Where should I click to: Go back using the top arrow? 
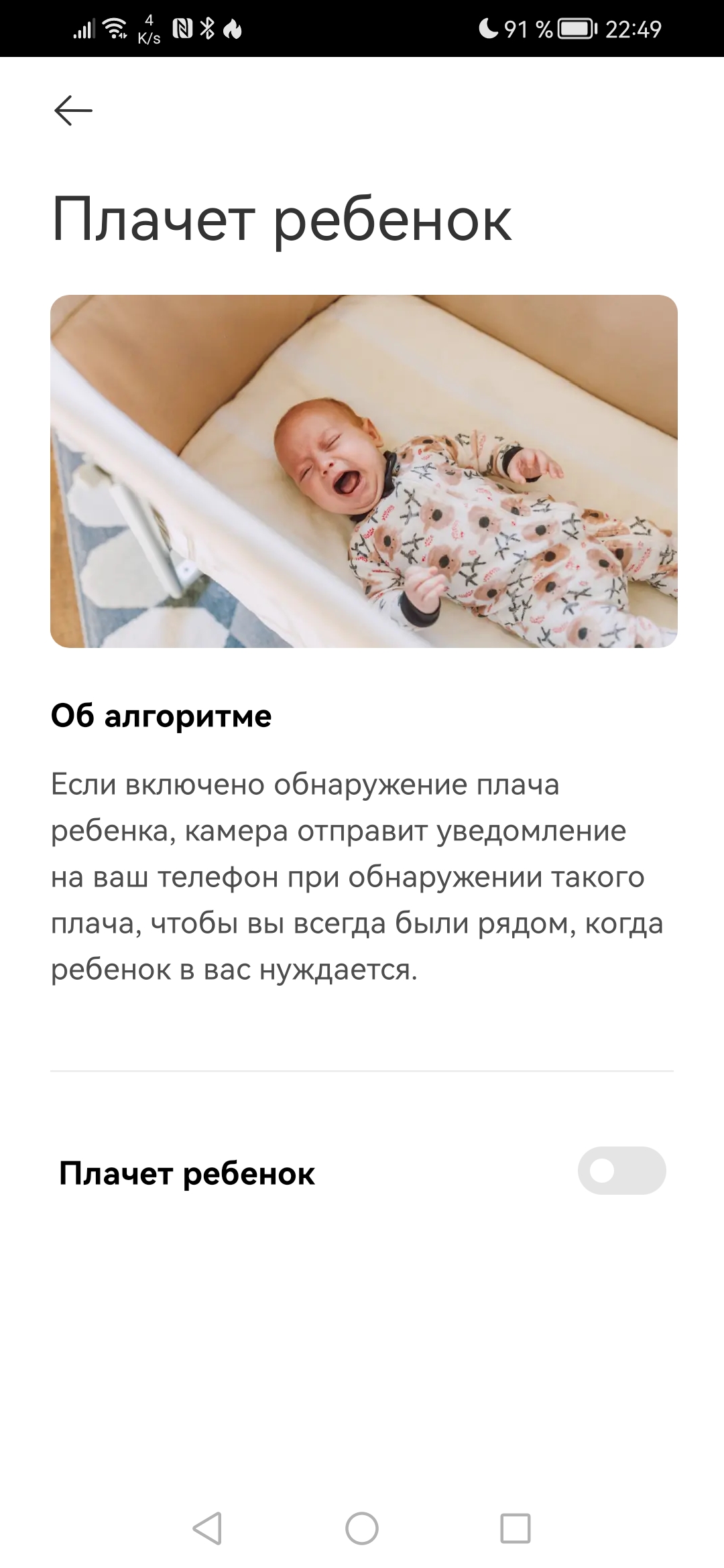(x=73, y=111)
